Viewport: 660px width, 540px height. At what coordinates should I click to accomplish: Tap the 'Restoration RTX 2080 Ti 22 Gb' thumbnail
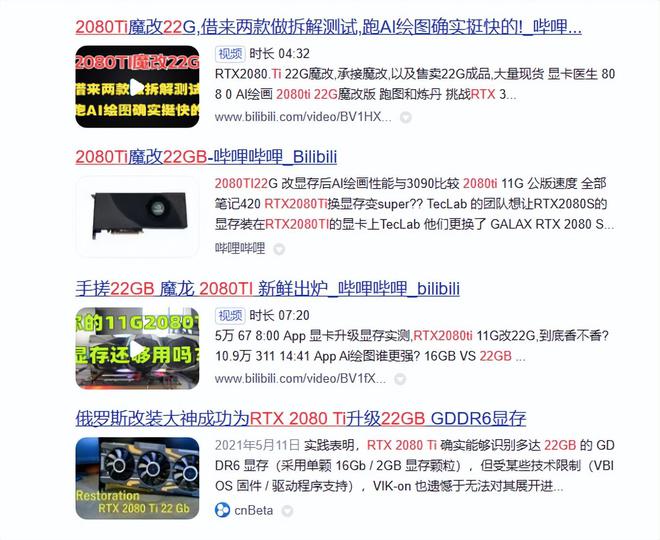139,477
